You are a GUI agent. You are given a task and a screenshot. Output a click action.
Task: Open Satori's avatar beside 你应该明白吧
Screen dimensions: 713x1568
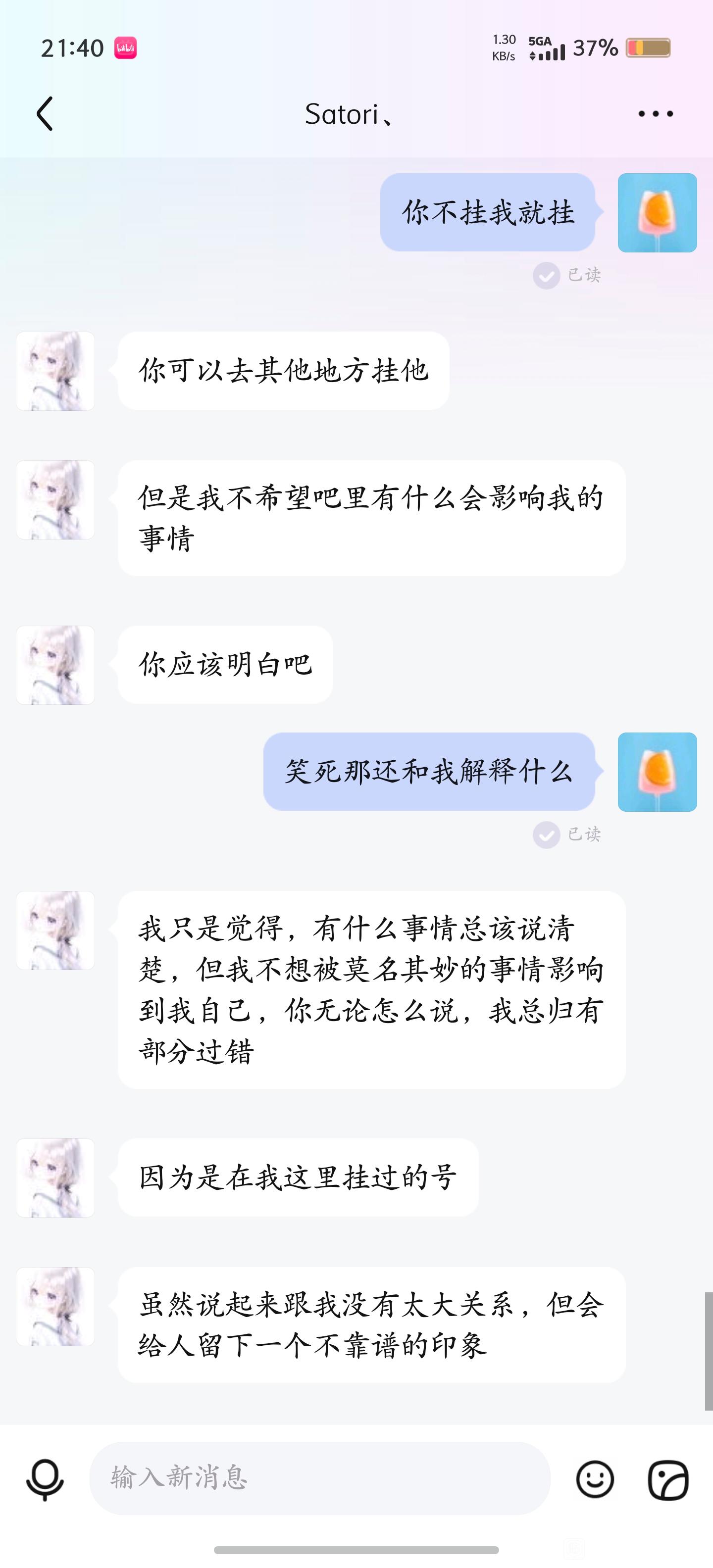click(x=55, y=665)
